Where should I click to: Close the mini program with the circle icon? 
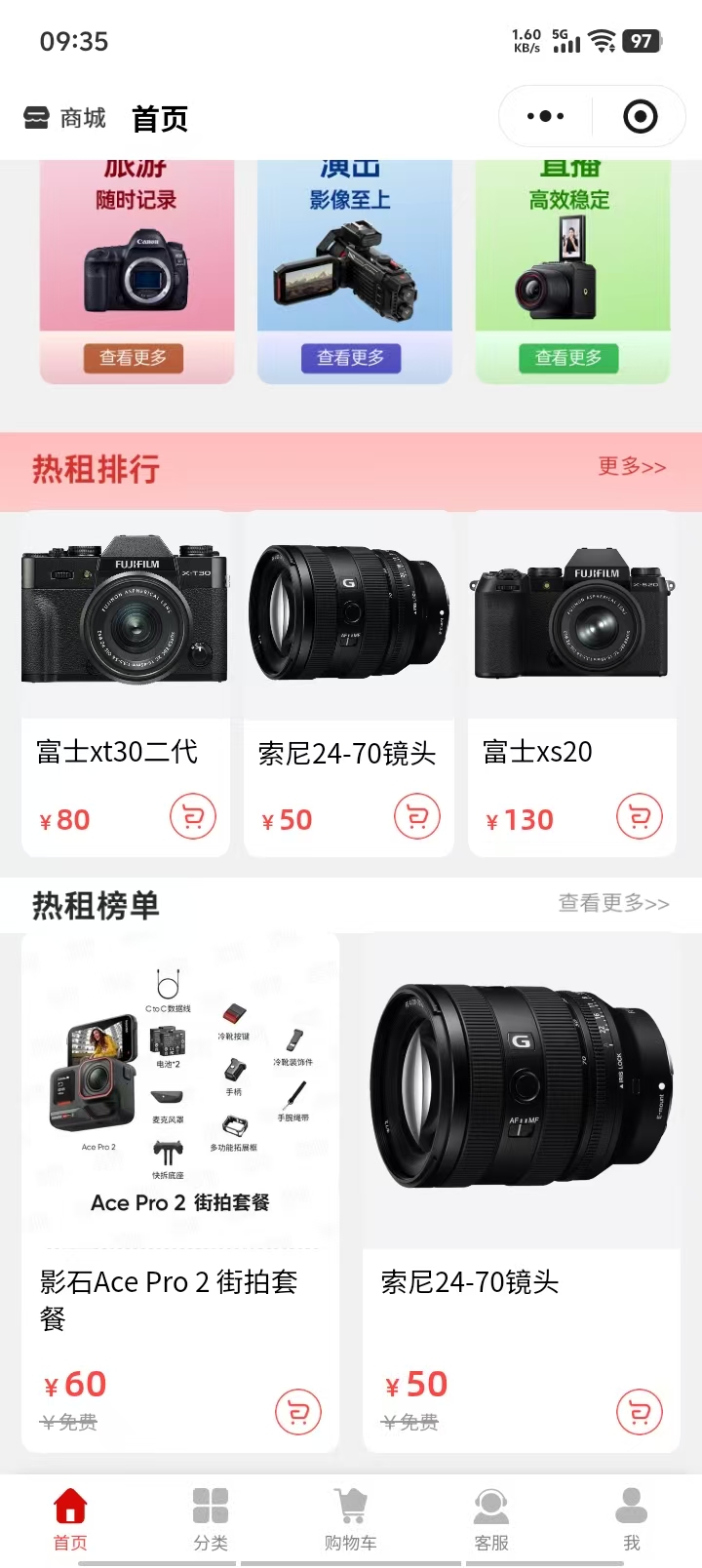coord(640,117)
